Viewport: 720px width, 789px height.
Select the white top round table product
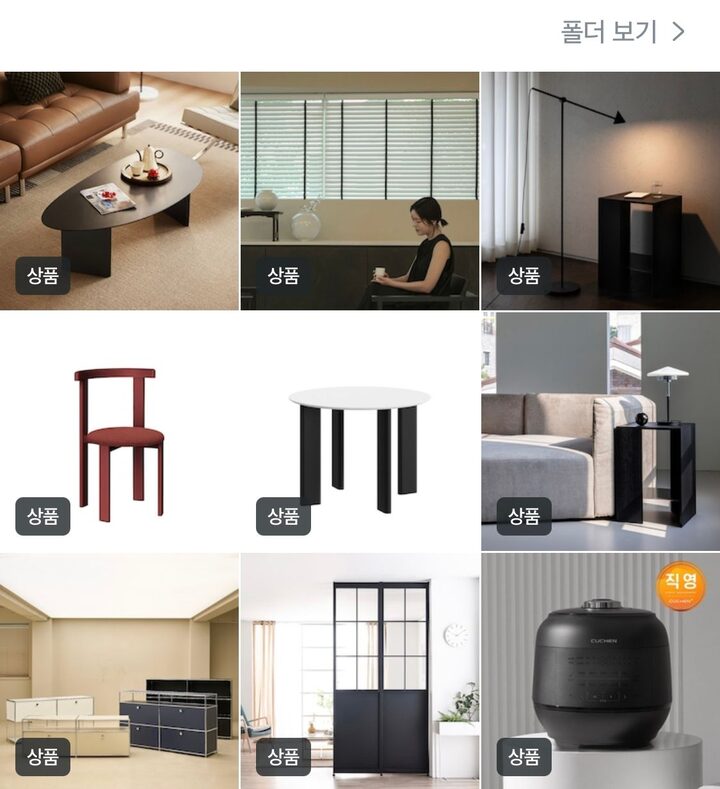coord(360,432)
